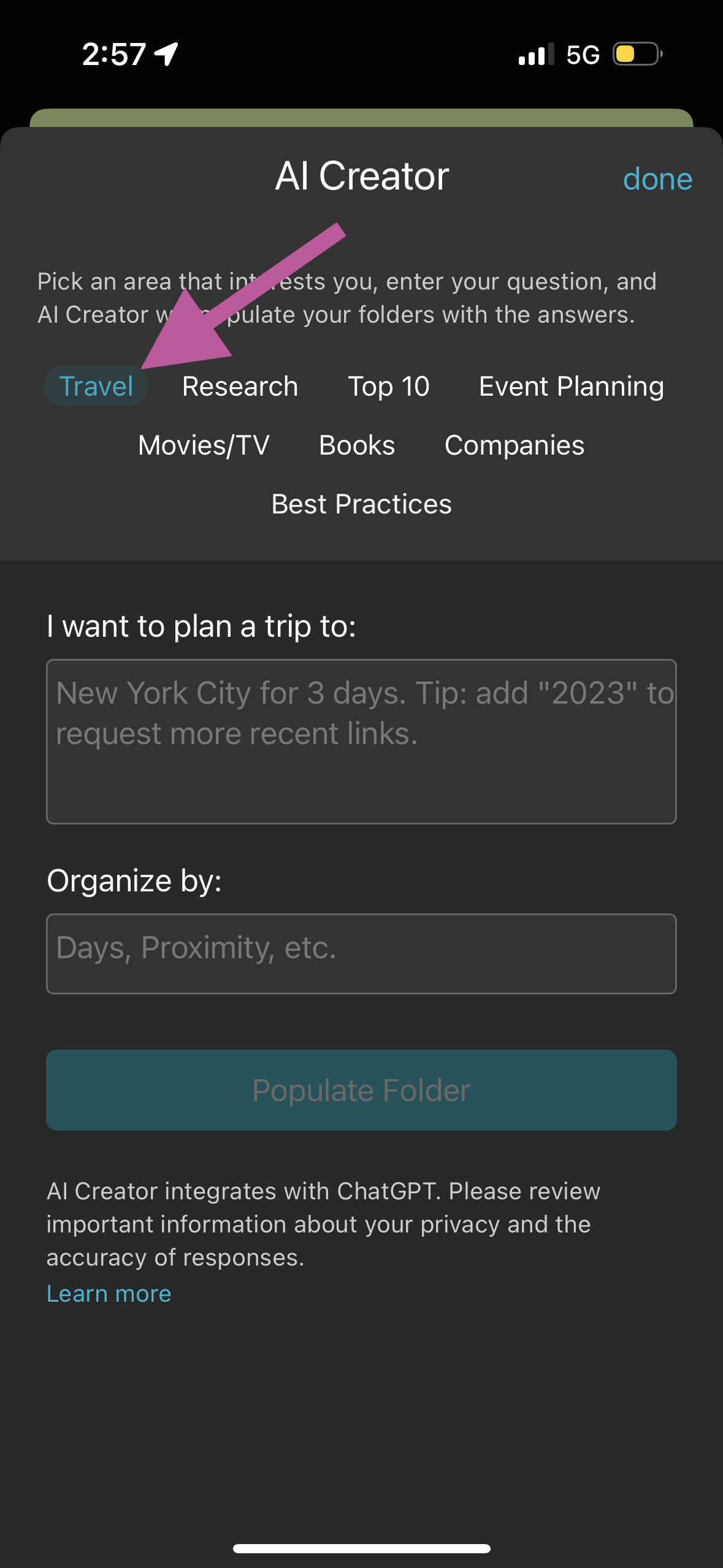723x1568 pixels.
Task: Pick the Movies/TV category
Action: [204, 445]
